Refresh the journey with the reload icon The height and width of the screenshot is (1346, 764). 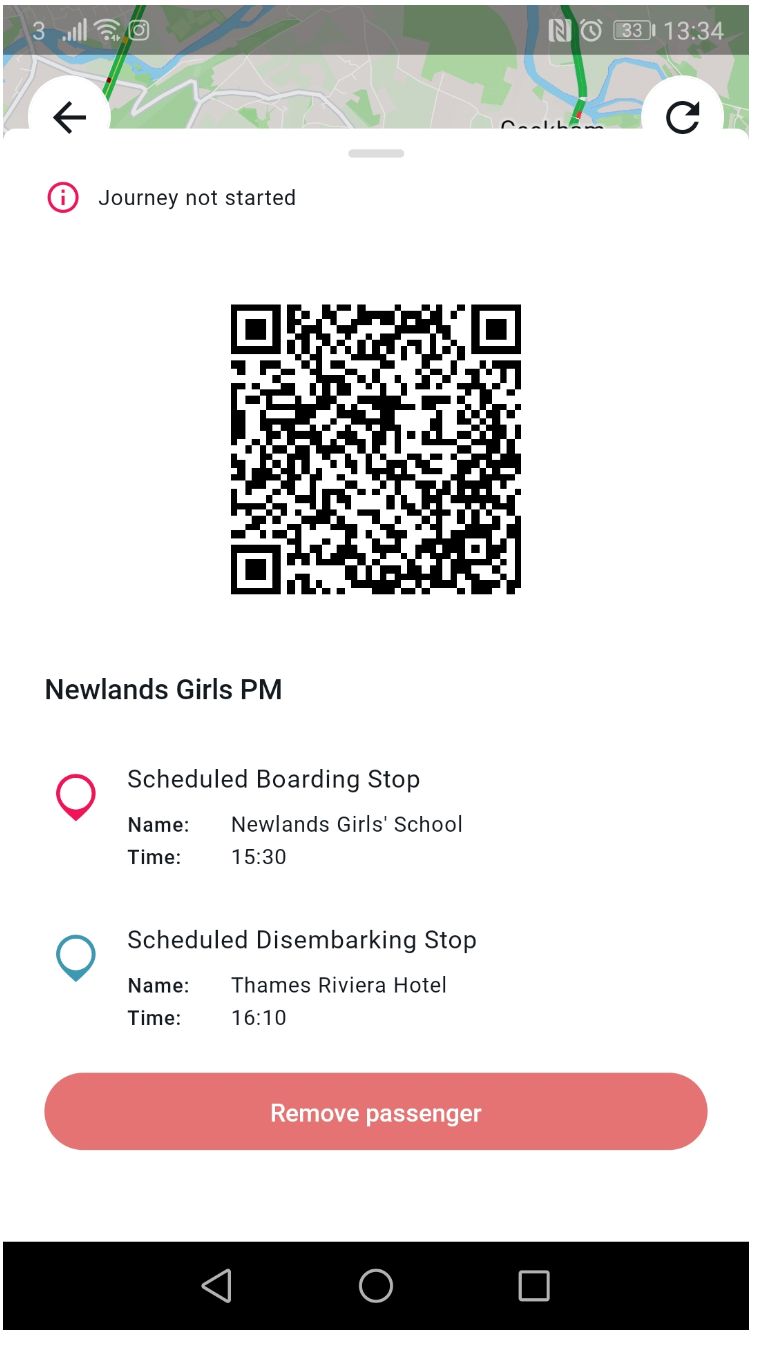pos(683,116)
